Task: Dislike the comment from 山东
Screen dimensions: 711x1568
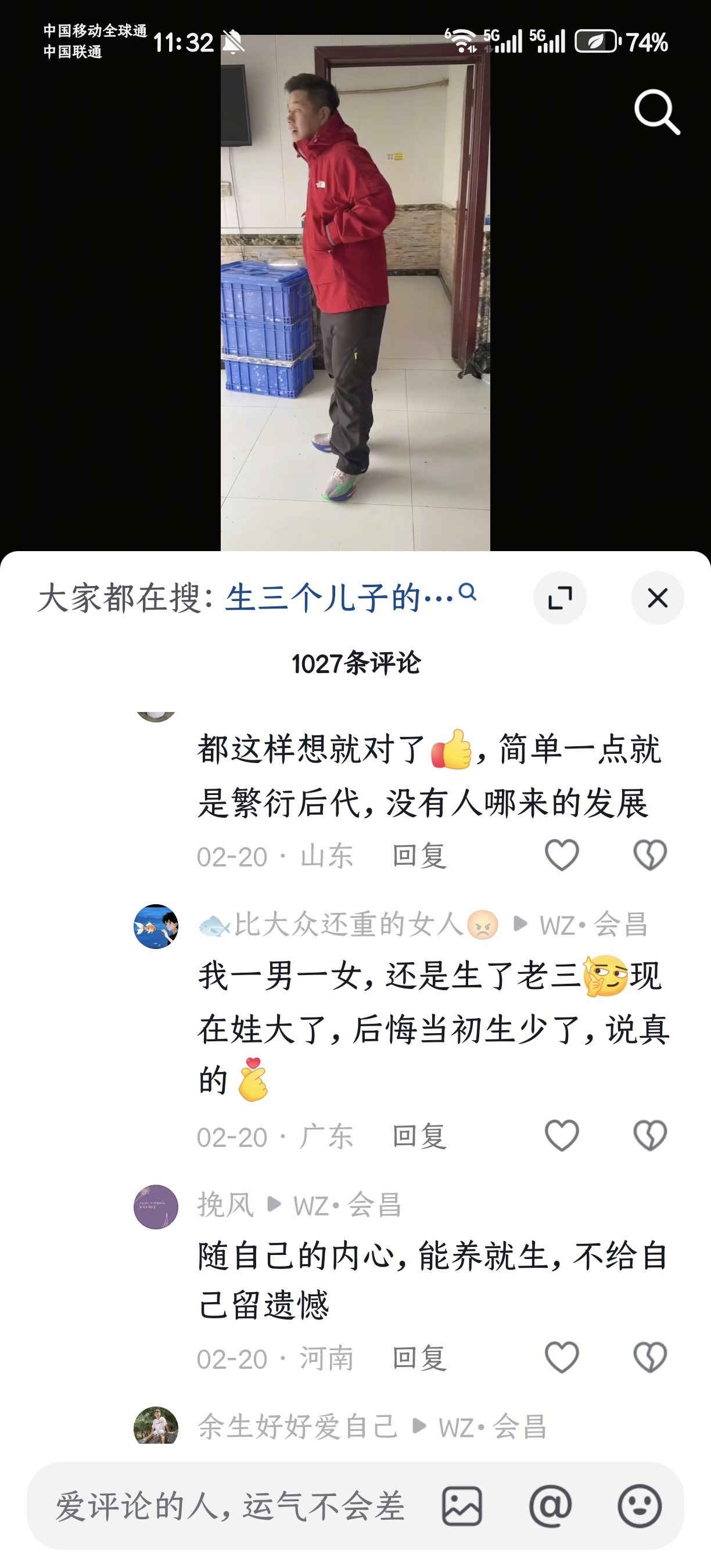Action: click(x=650, y=855)
